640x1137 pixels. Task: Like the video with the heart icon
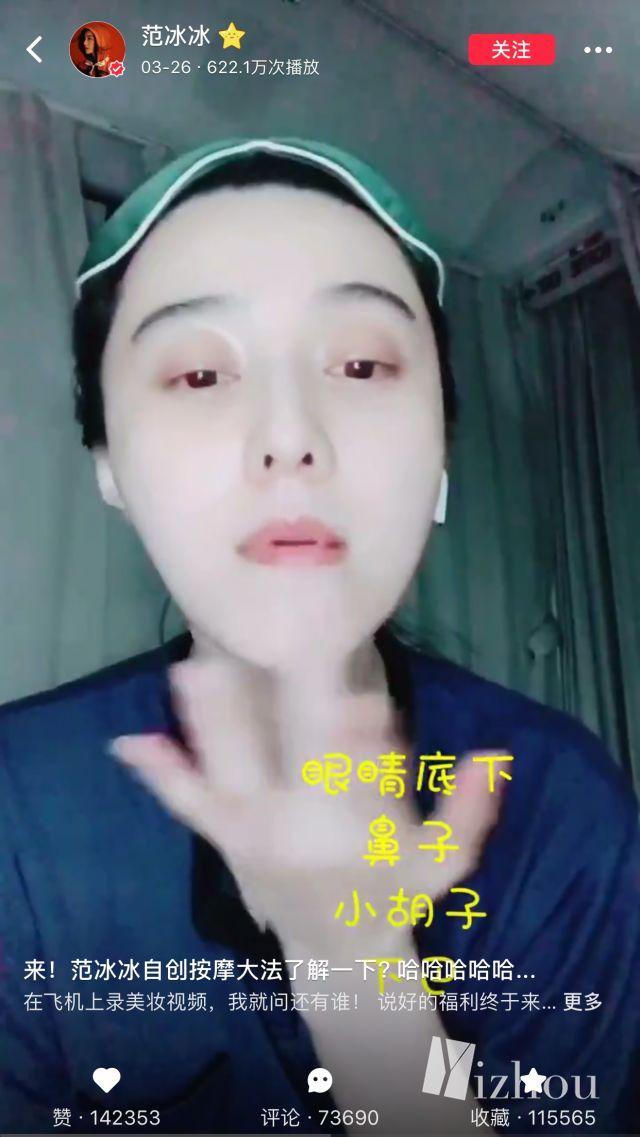point(106,1080)
